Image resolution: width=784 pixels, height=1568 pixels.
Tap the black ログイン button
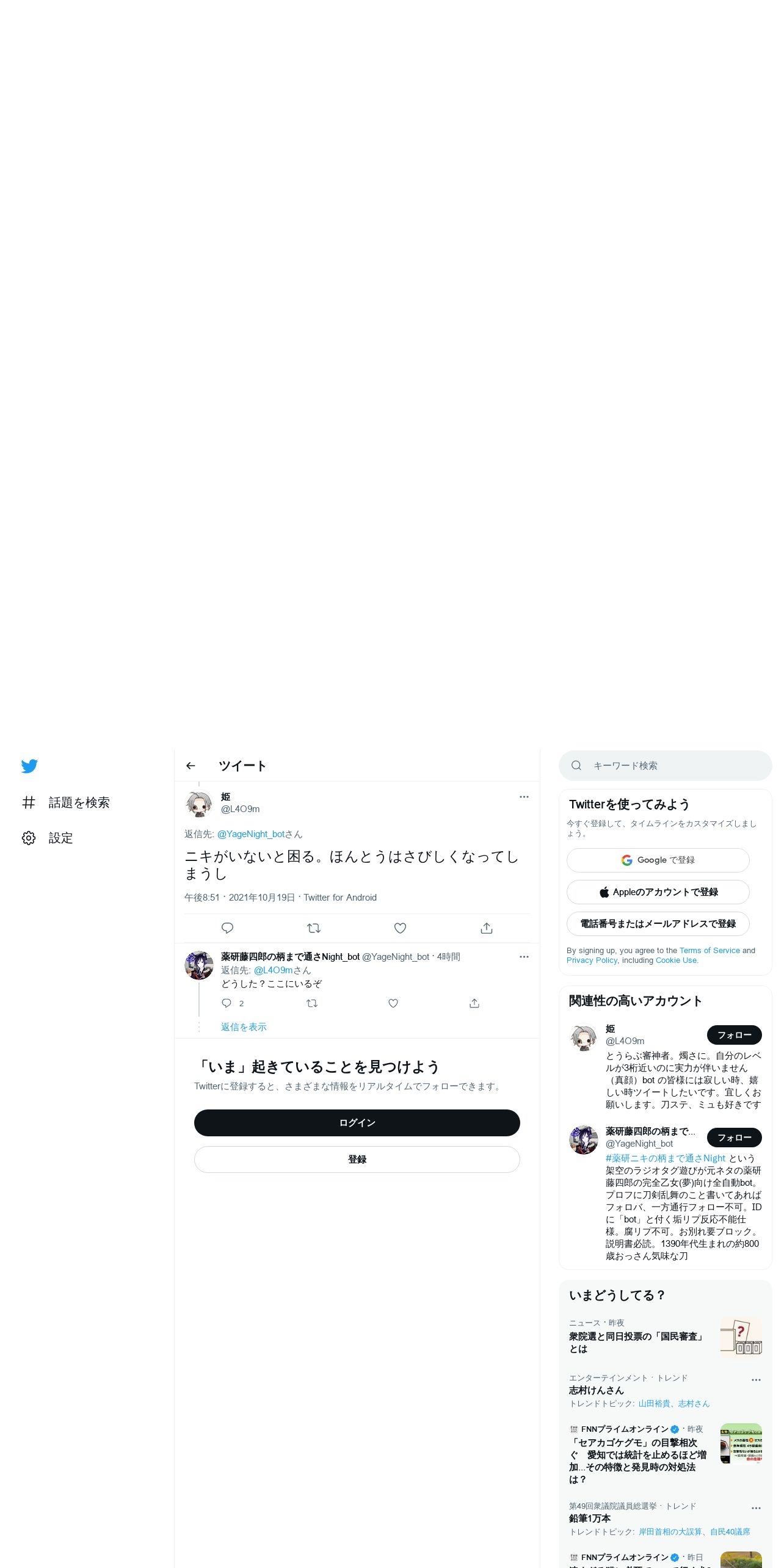357,1123
